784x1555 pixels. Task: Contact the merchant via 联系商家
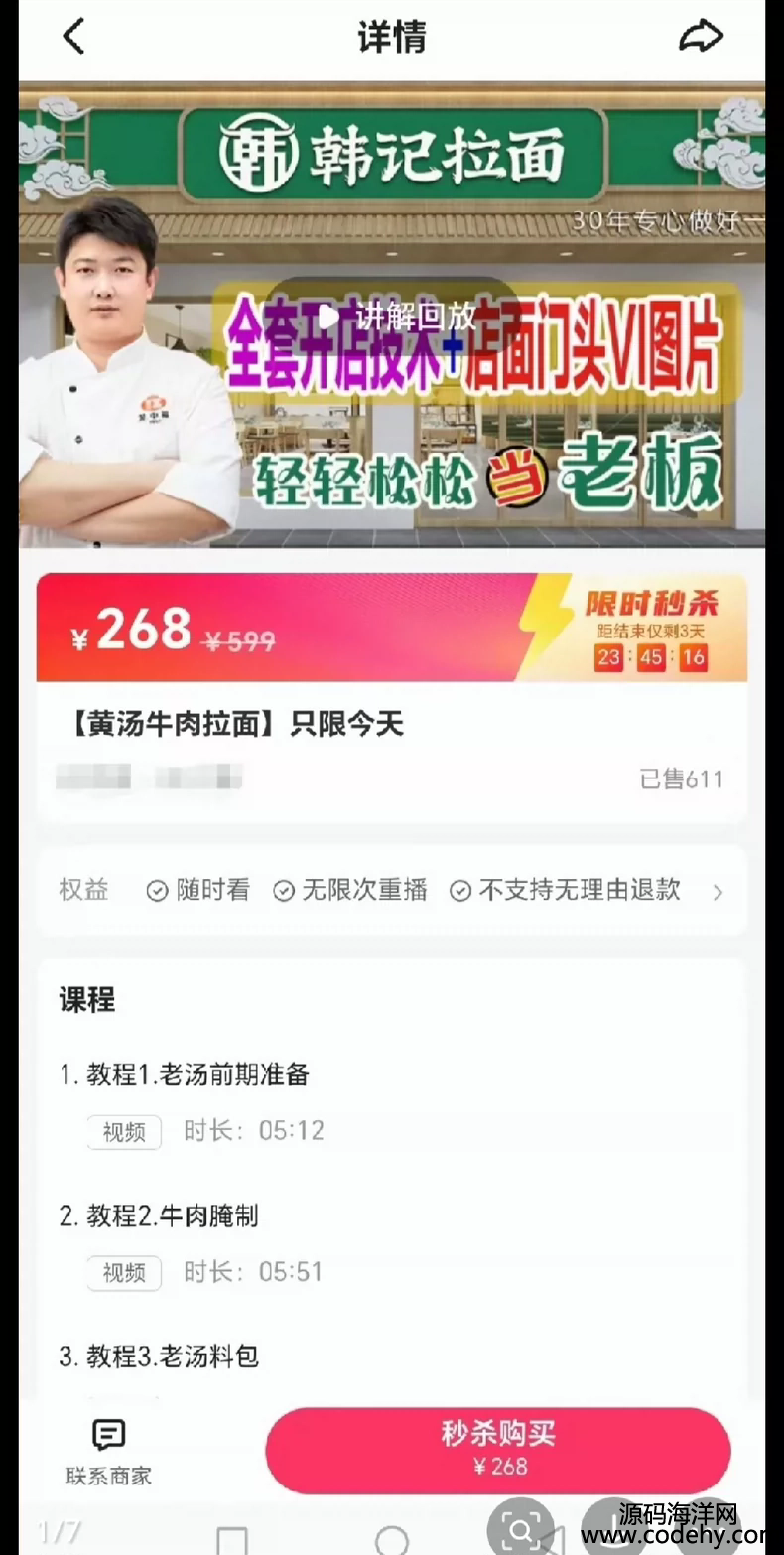(108, 1452)
